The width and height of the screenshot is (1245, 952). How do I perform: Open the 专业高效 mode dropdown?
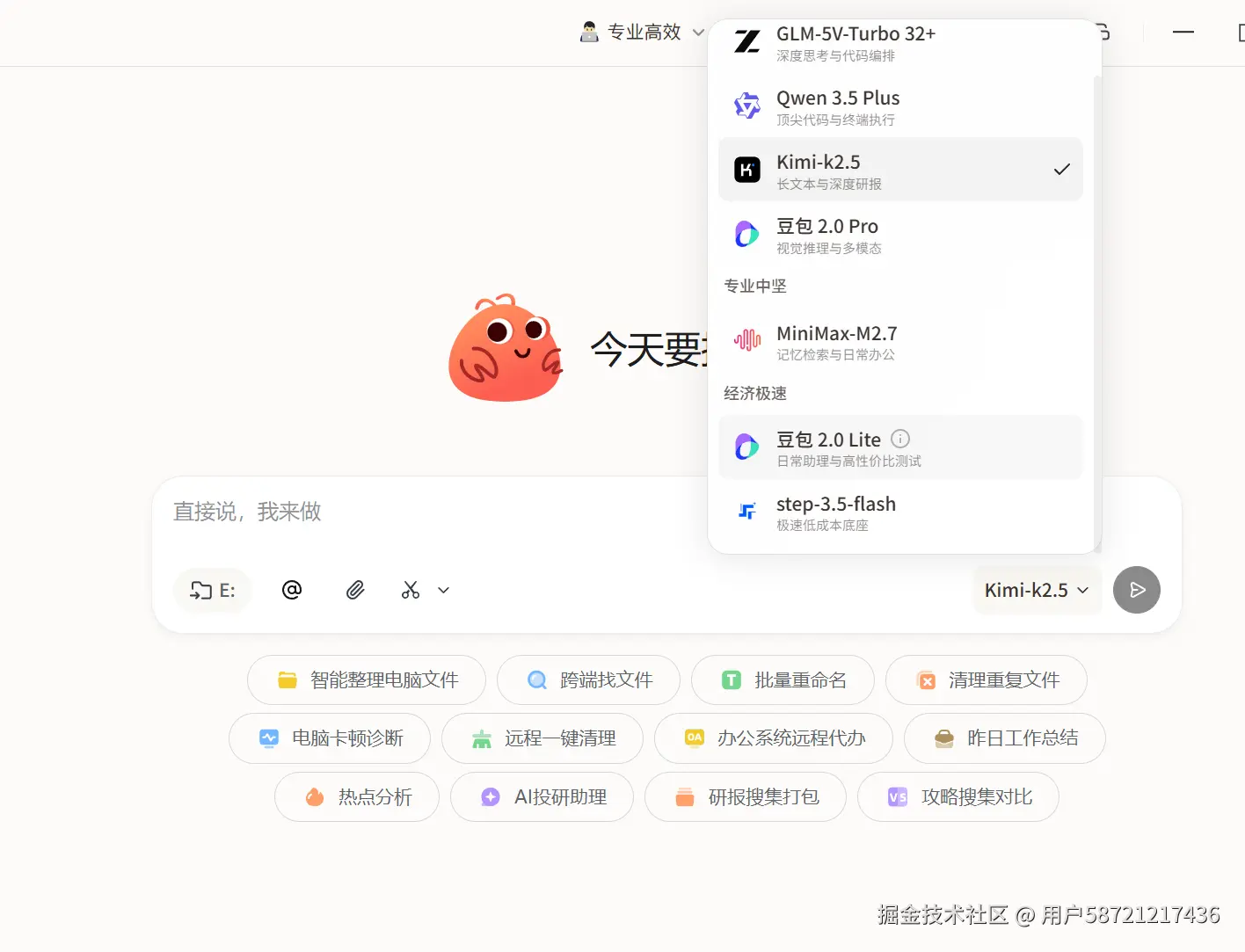[x=643, y=33]
